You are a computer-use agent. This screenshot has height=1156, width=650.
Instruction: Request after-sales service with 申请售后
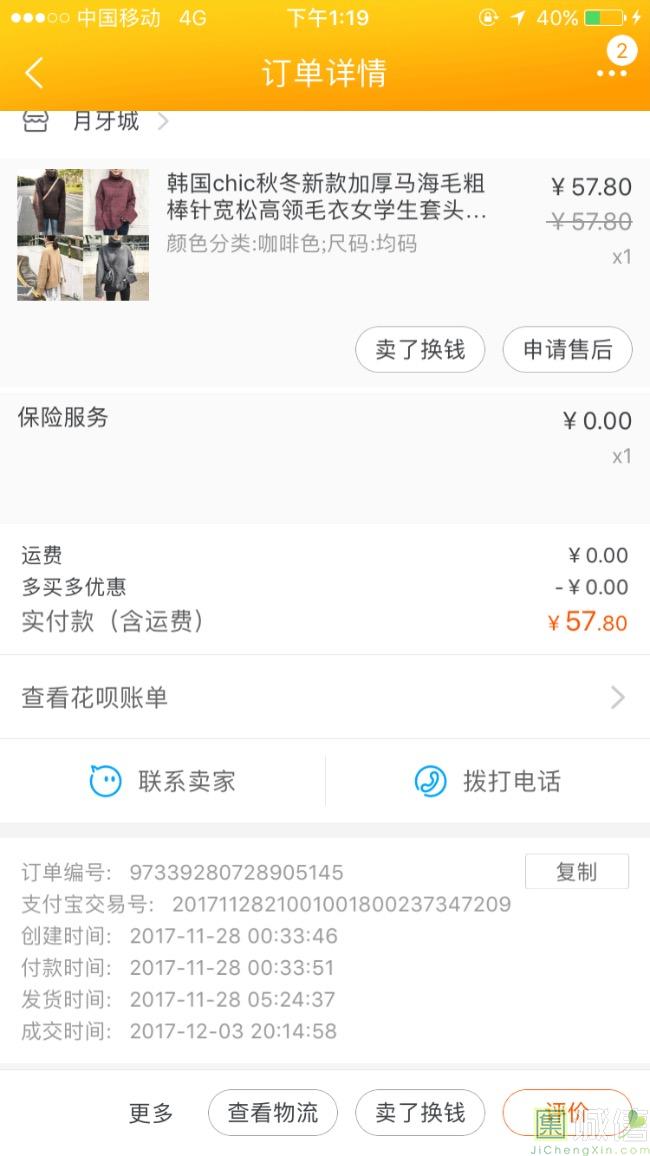(567, 350)
